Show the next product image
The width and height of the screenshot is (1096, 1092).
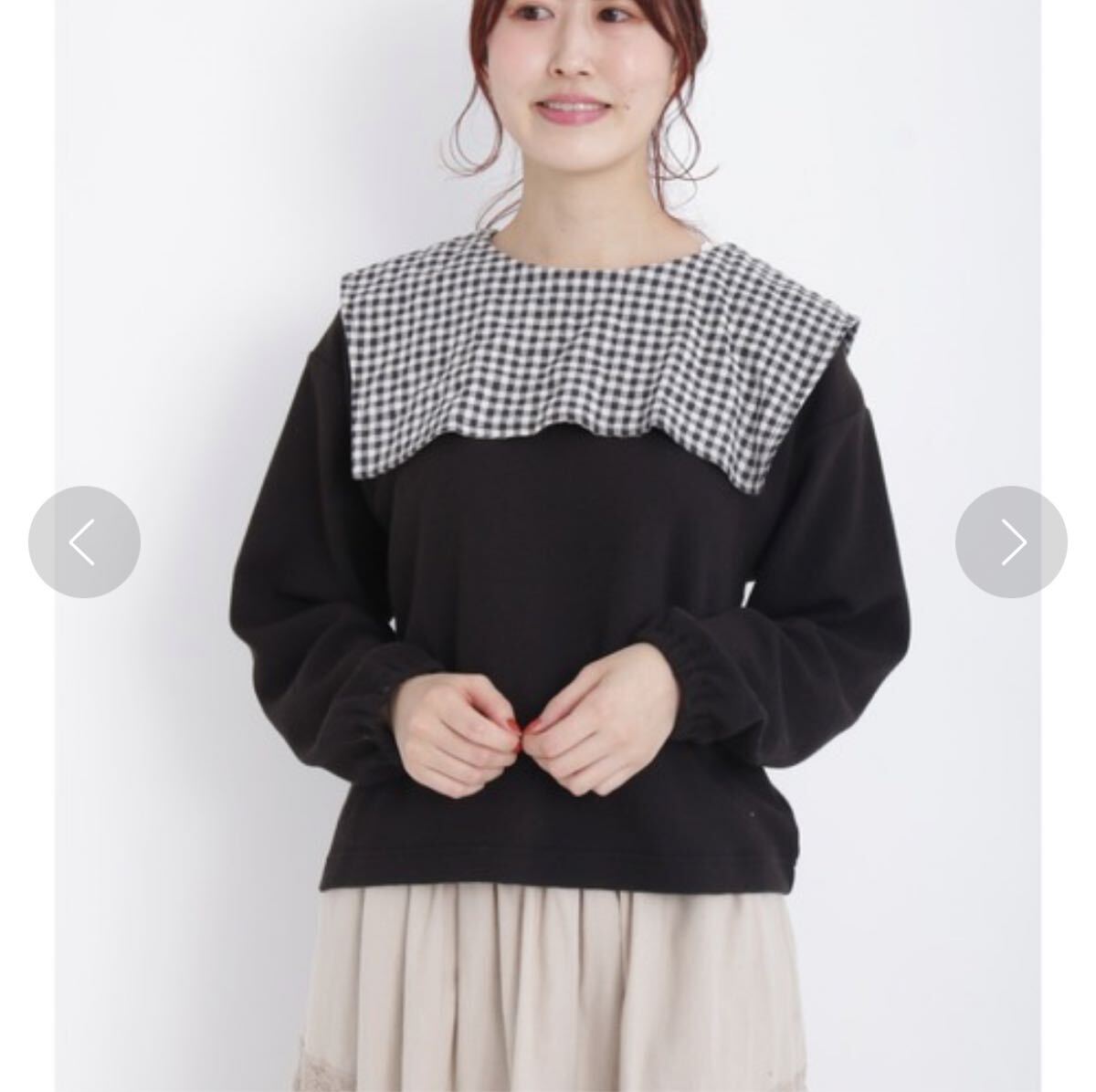click(x=1011, y=542)
